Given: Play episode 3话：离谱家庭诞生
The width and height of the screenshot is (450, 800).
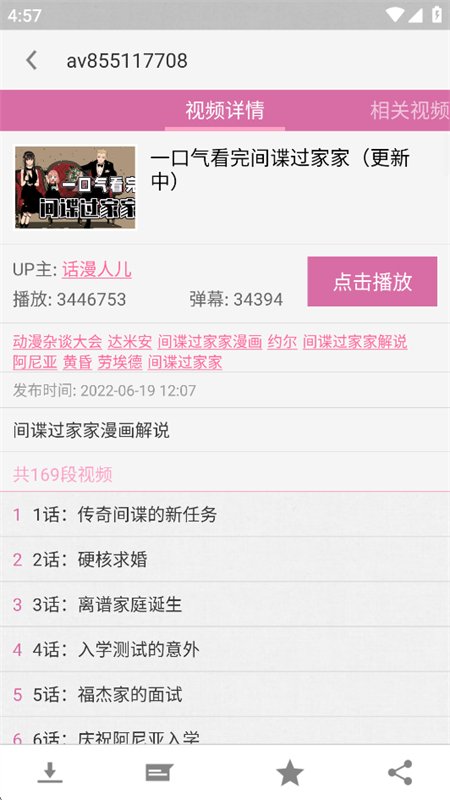Looking at the screenshot, I should [225, 604].
